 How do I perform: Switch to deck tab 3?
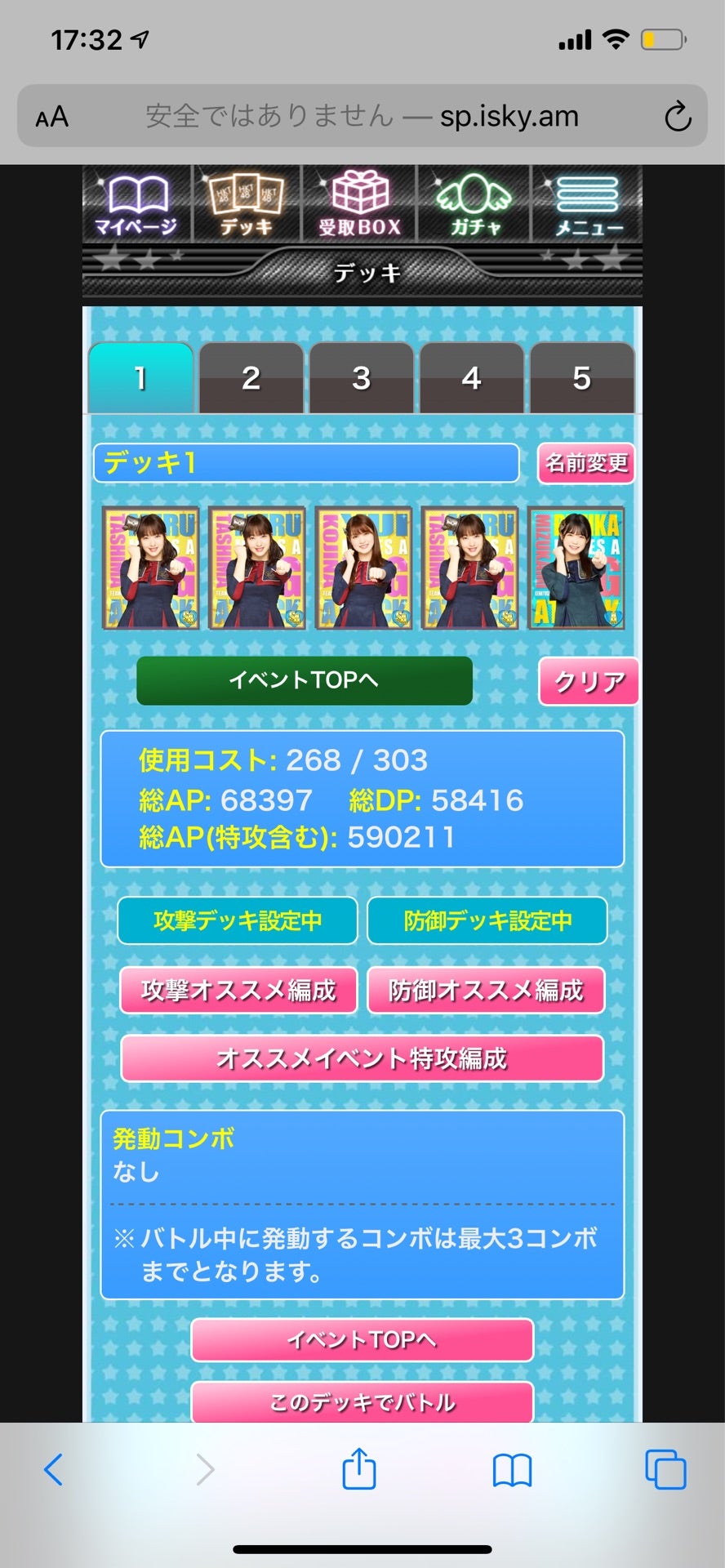pos(362,378)
